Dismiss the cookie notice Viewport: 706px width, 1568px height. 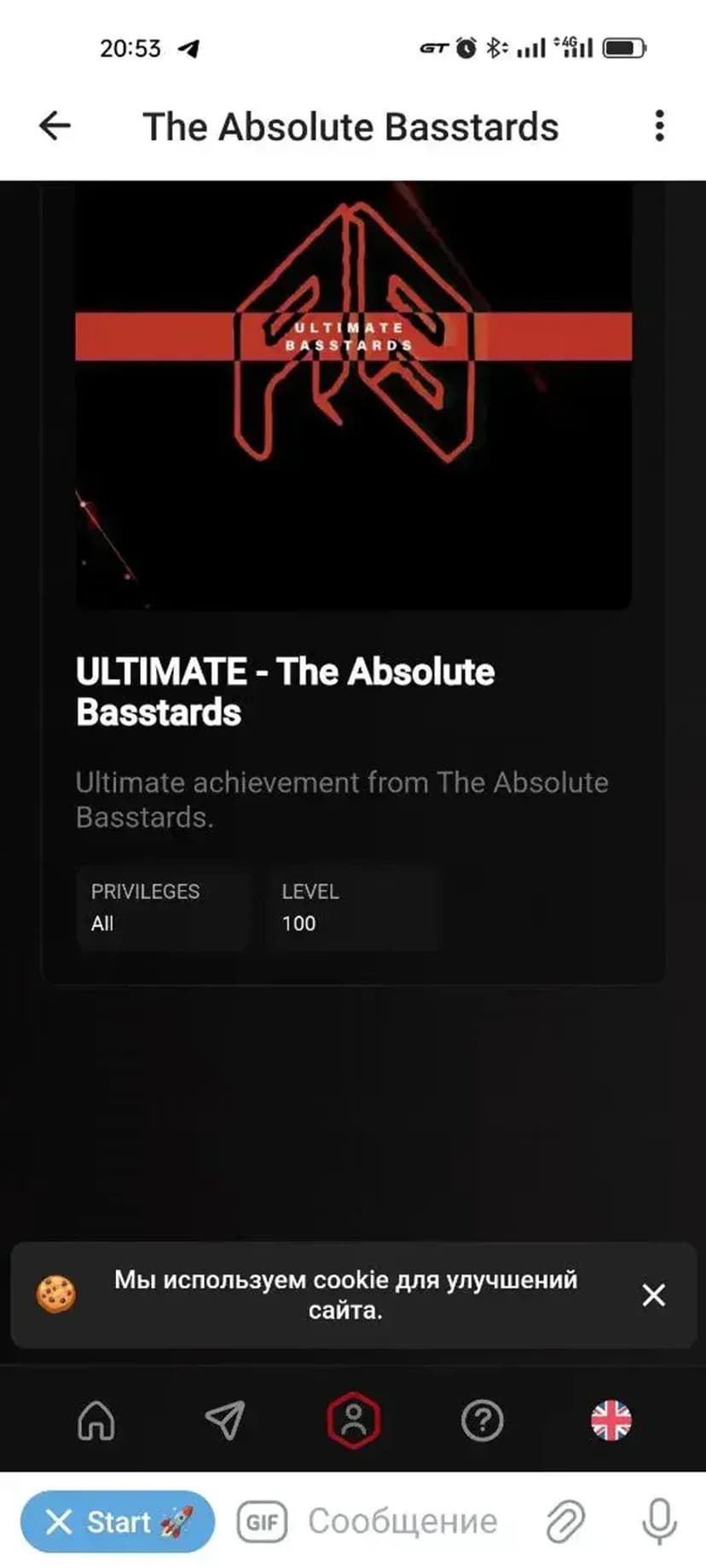[x=653, y=1295]
